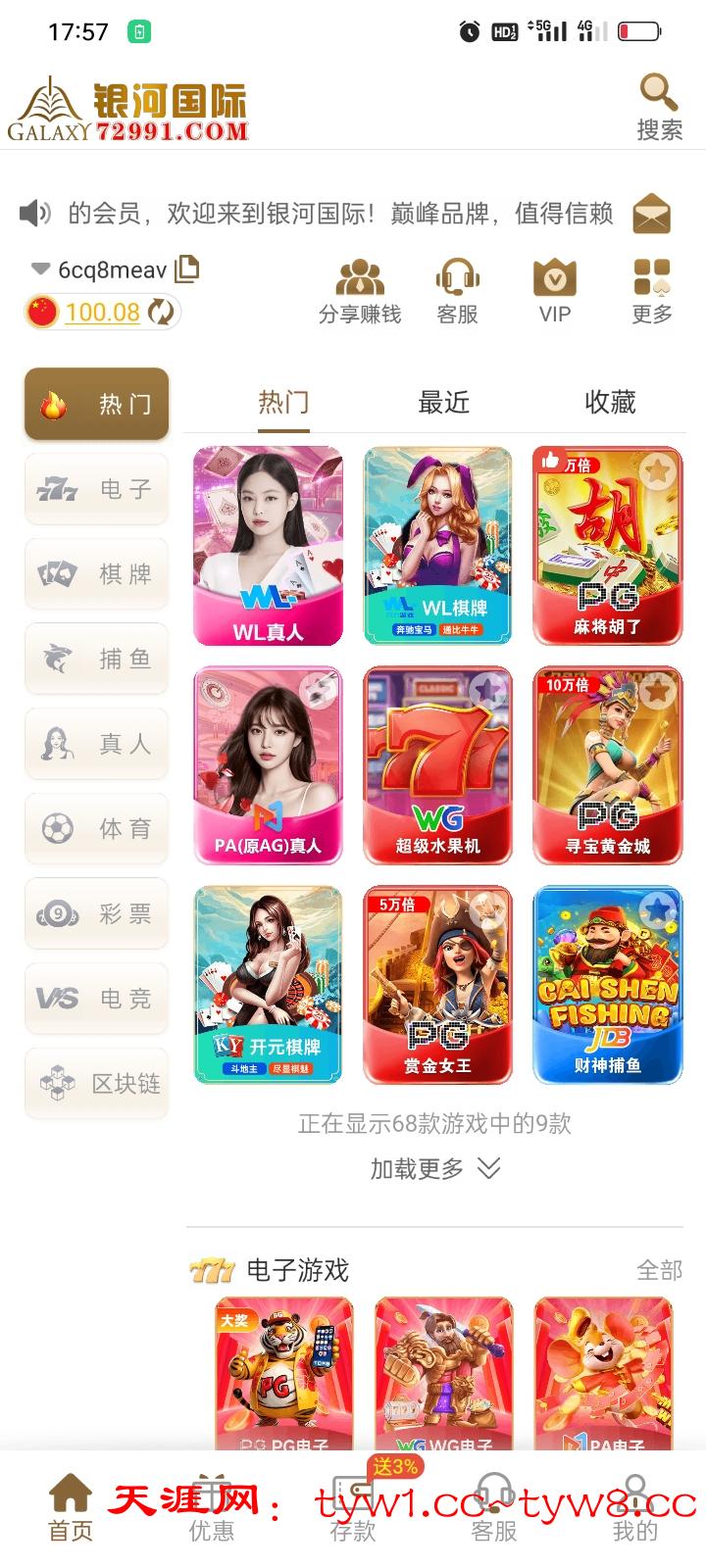Viewport: 706px width, 1568px height.
Task: Select the 体育 sports category
Action: click(96, 828)
